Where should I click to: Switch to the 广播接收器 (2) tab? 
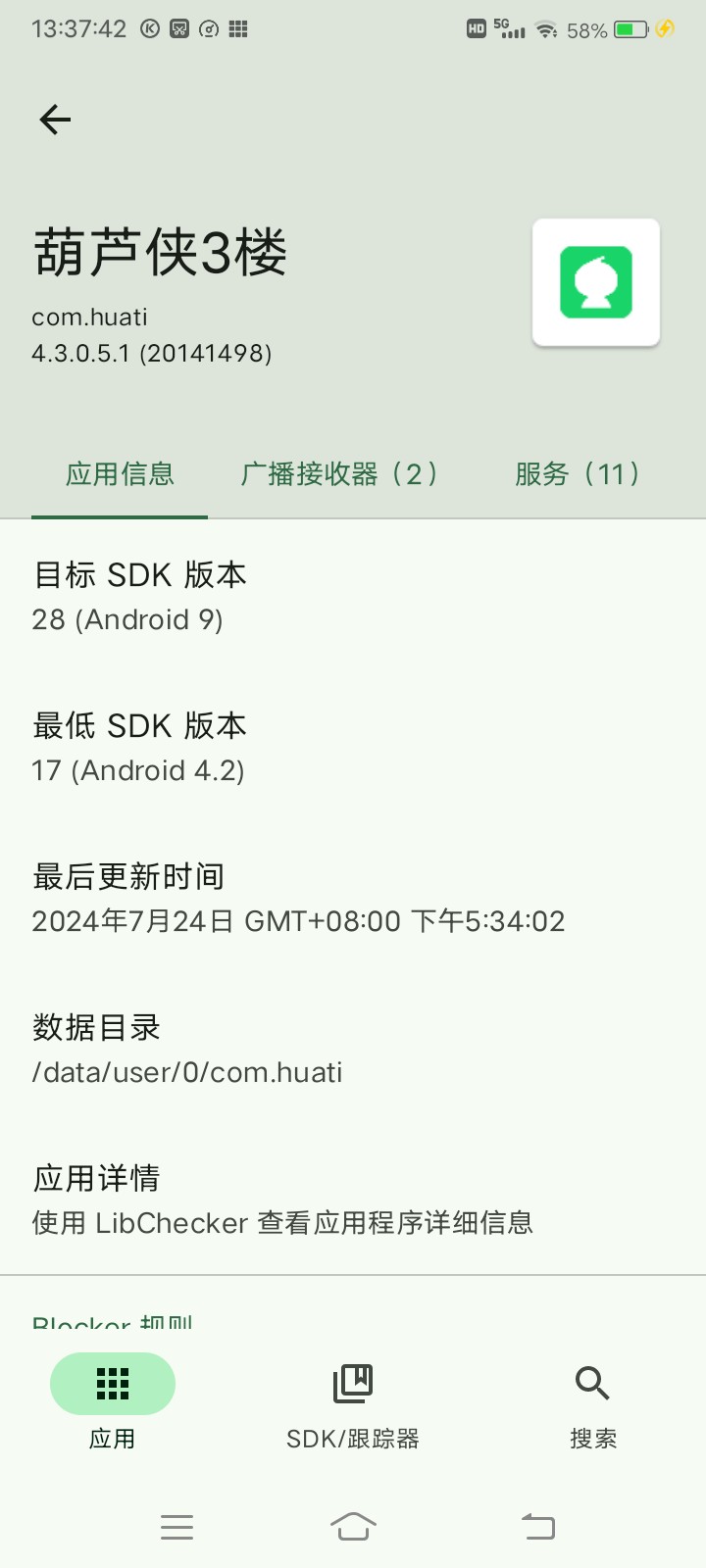point(339,474)
